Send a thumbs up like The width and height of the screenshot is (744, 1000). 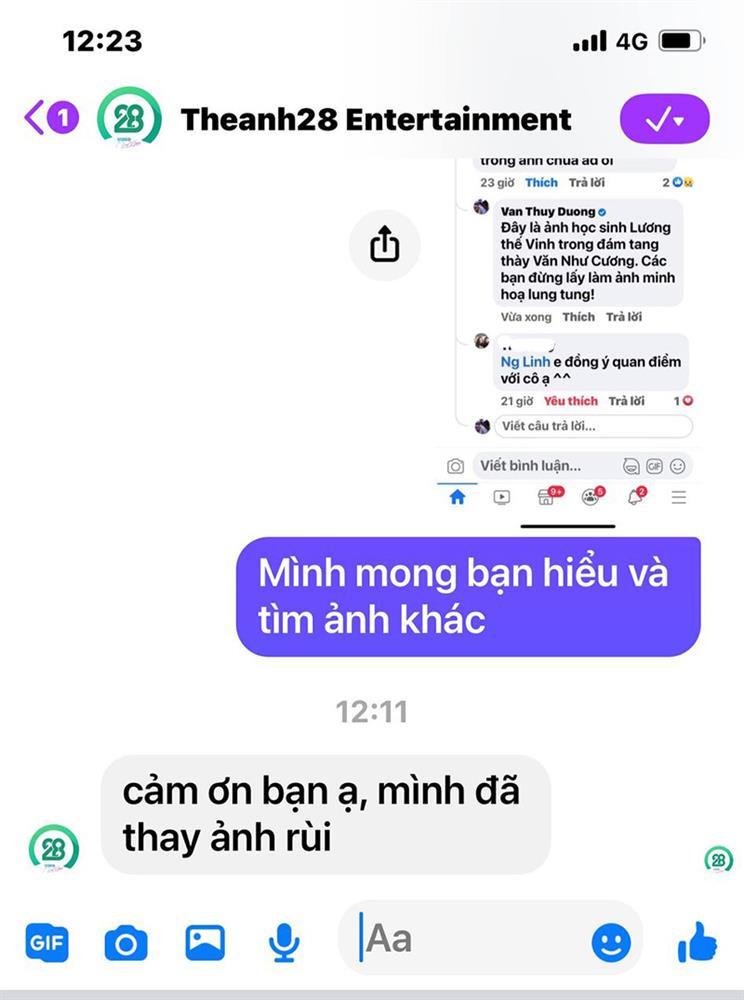click(698, 941)
